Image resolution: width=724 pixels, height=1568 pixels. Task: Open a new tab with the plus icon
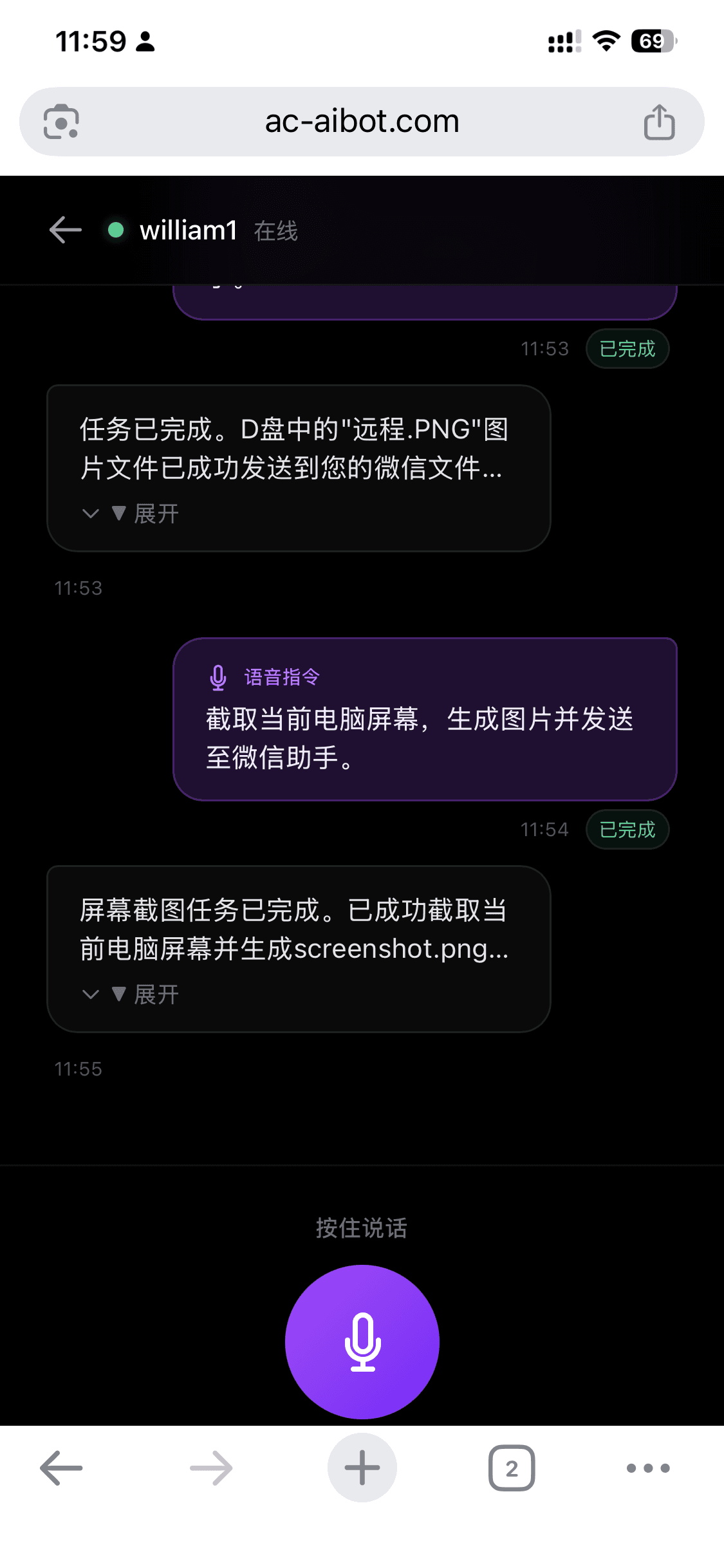pos(362,1468)
